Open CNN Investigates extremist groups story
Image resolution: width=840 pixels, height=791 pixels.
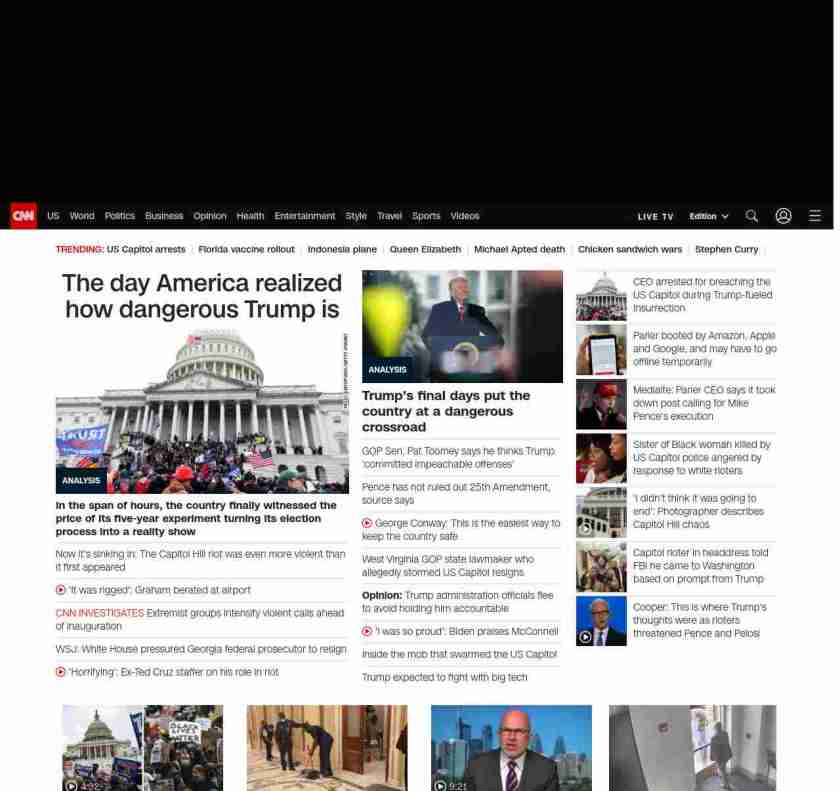tap(199, 619)
